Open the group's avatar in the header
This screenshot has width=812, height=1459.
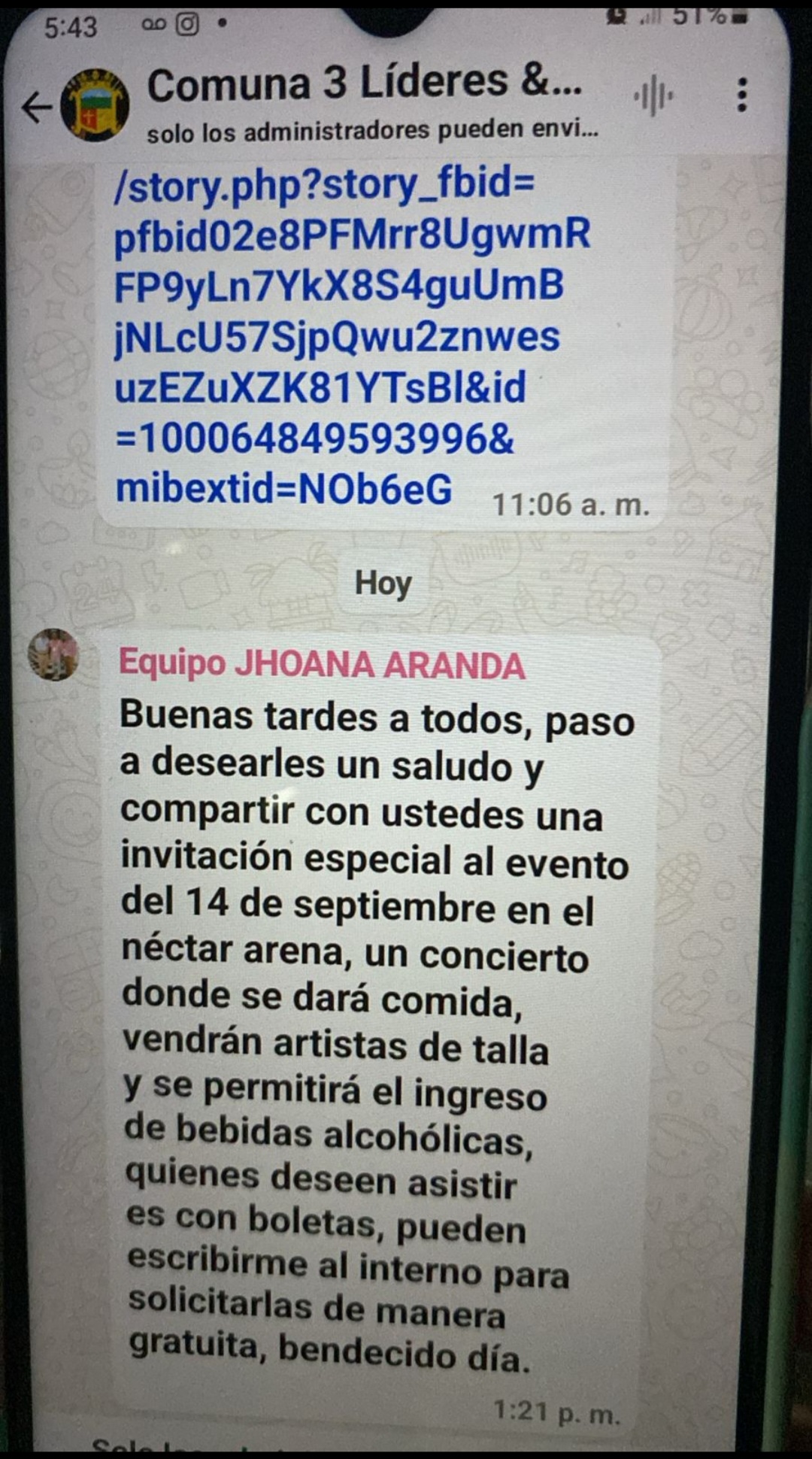click(x=95, y=105)
